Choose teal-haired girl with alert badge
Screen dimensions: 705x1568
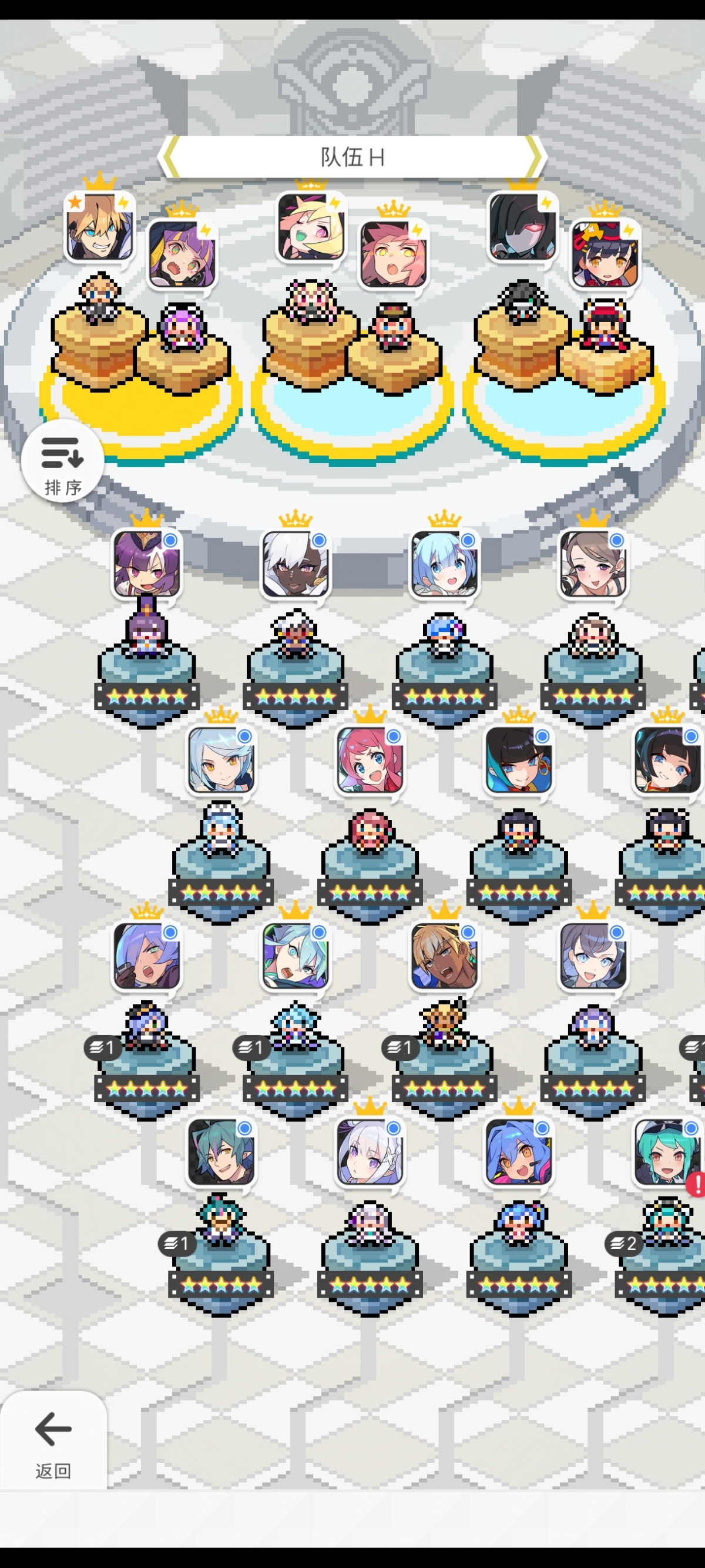click(x=667, y=1152)
